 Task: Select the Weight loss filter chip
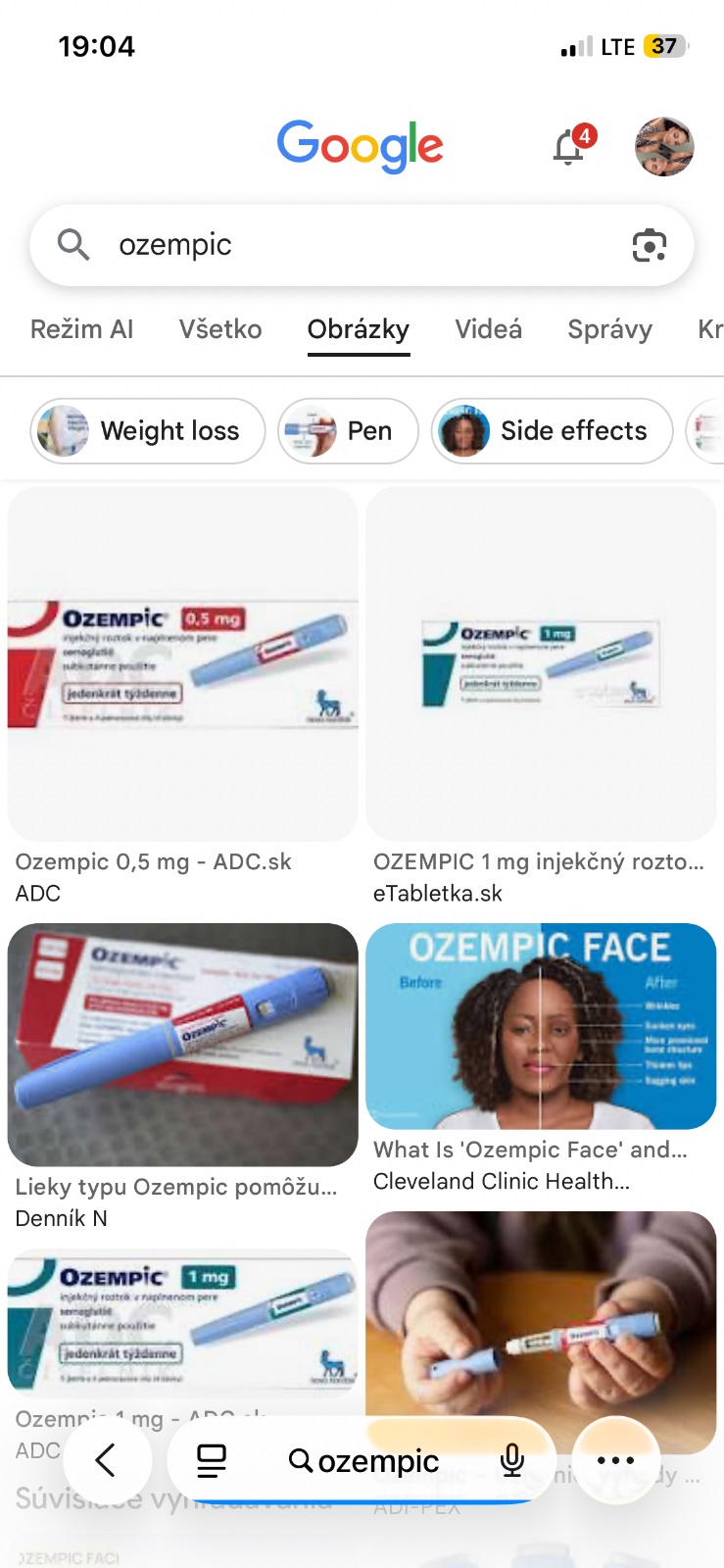149,431
